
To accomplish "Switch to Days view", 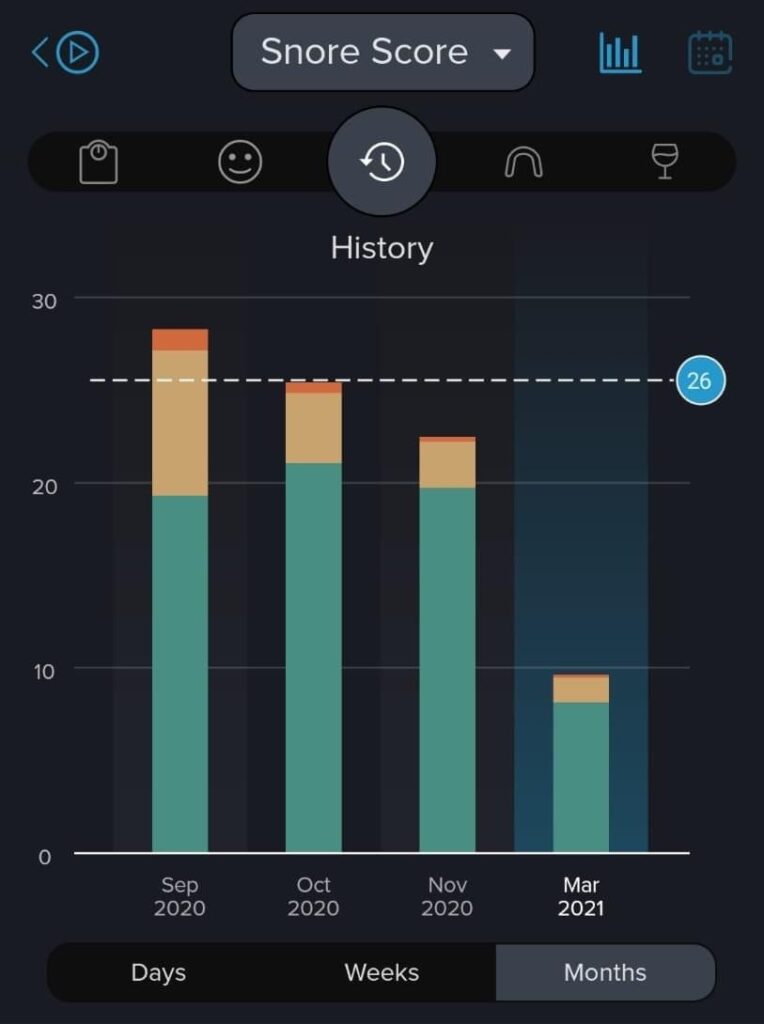I will (159, 972).
